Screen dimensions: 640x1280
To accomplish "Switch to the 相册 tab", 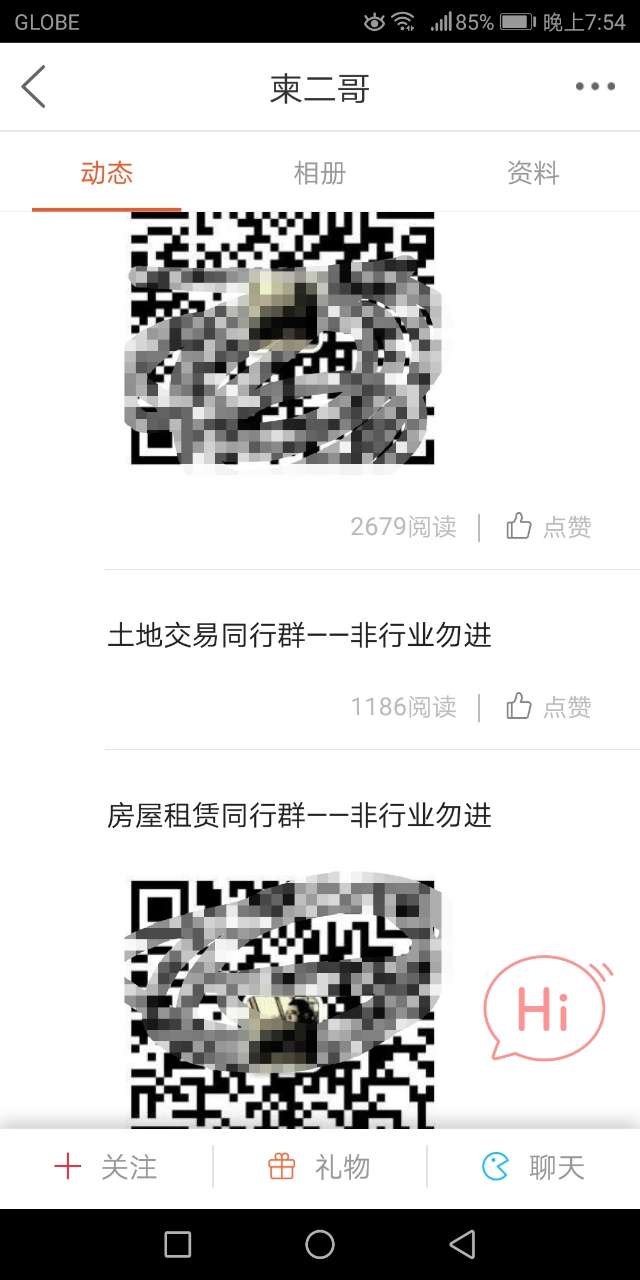I will click(320, 173).
